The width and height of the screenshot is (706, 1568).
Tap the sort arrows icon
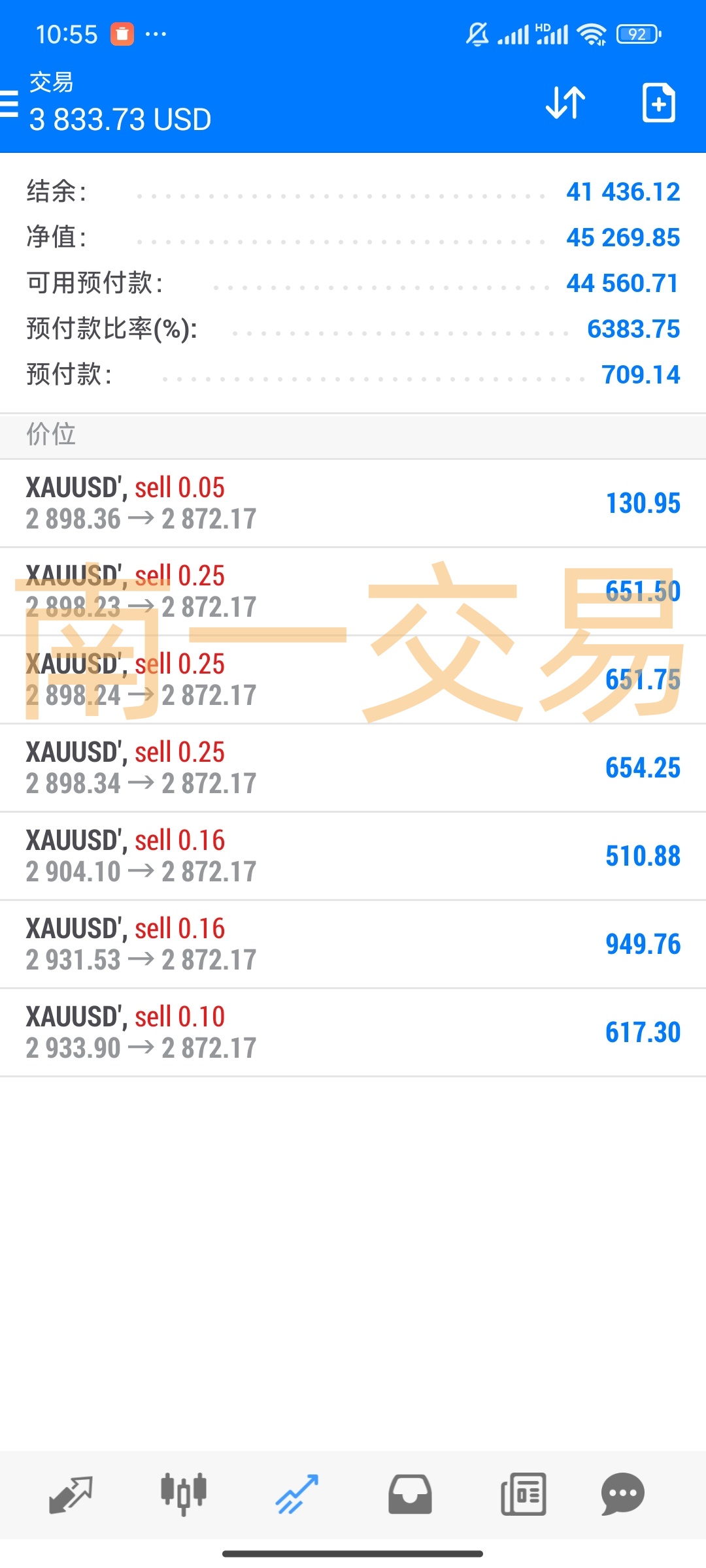point(565,103)
